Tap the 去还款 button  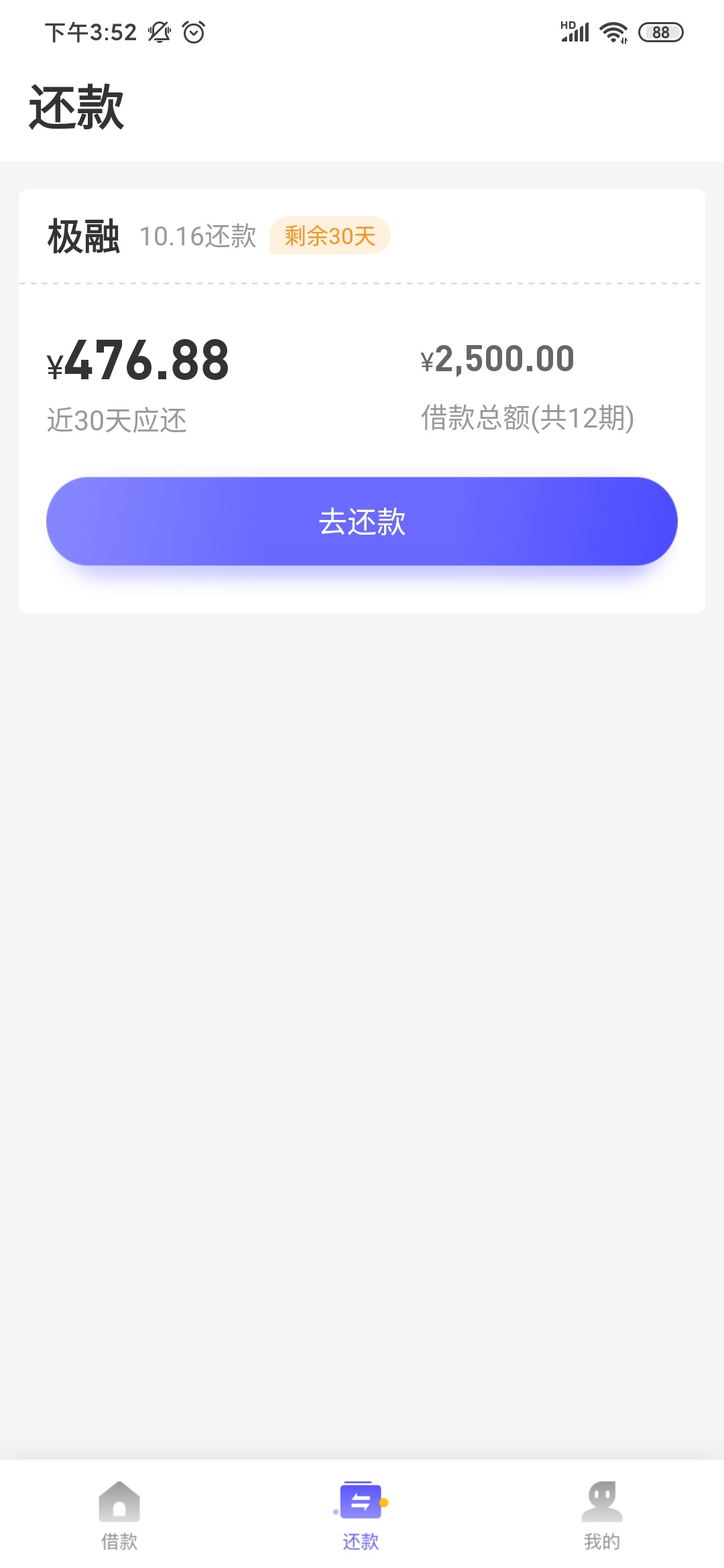(x=362, y=521)
